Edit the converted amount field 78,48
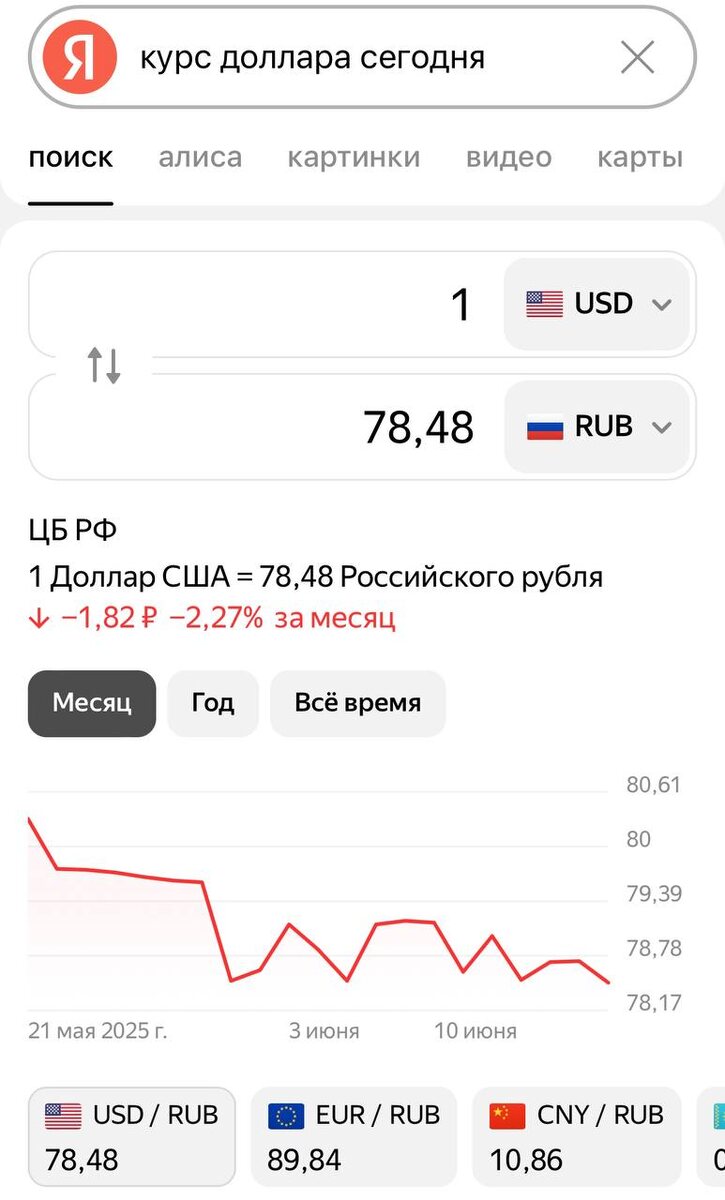The image size is (725, 1200). pos(266,427)
